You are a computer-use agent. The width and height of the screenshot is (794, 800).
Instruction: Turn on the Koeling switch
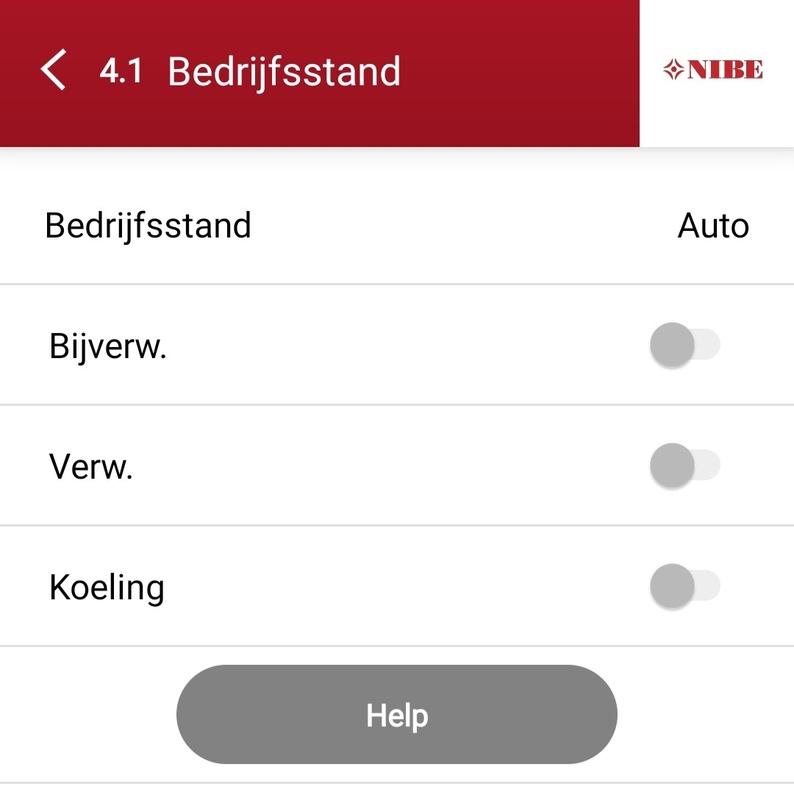point(684,586)
